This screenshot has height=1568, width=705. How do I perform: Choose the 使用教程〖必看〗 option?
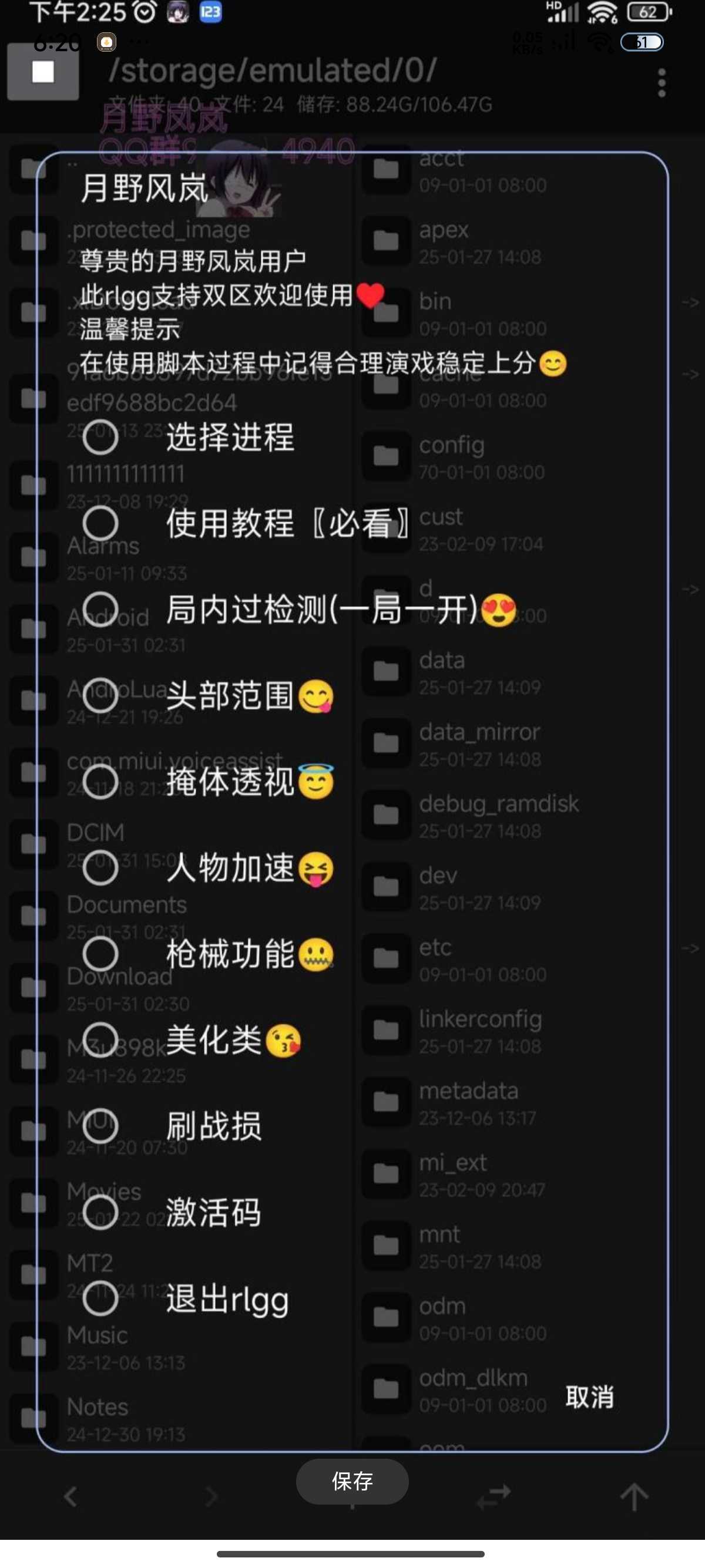coord(100,523)
